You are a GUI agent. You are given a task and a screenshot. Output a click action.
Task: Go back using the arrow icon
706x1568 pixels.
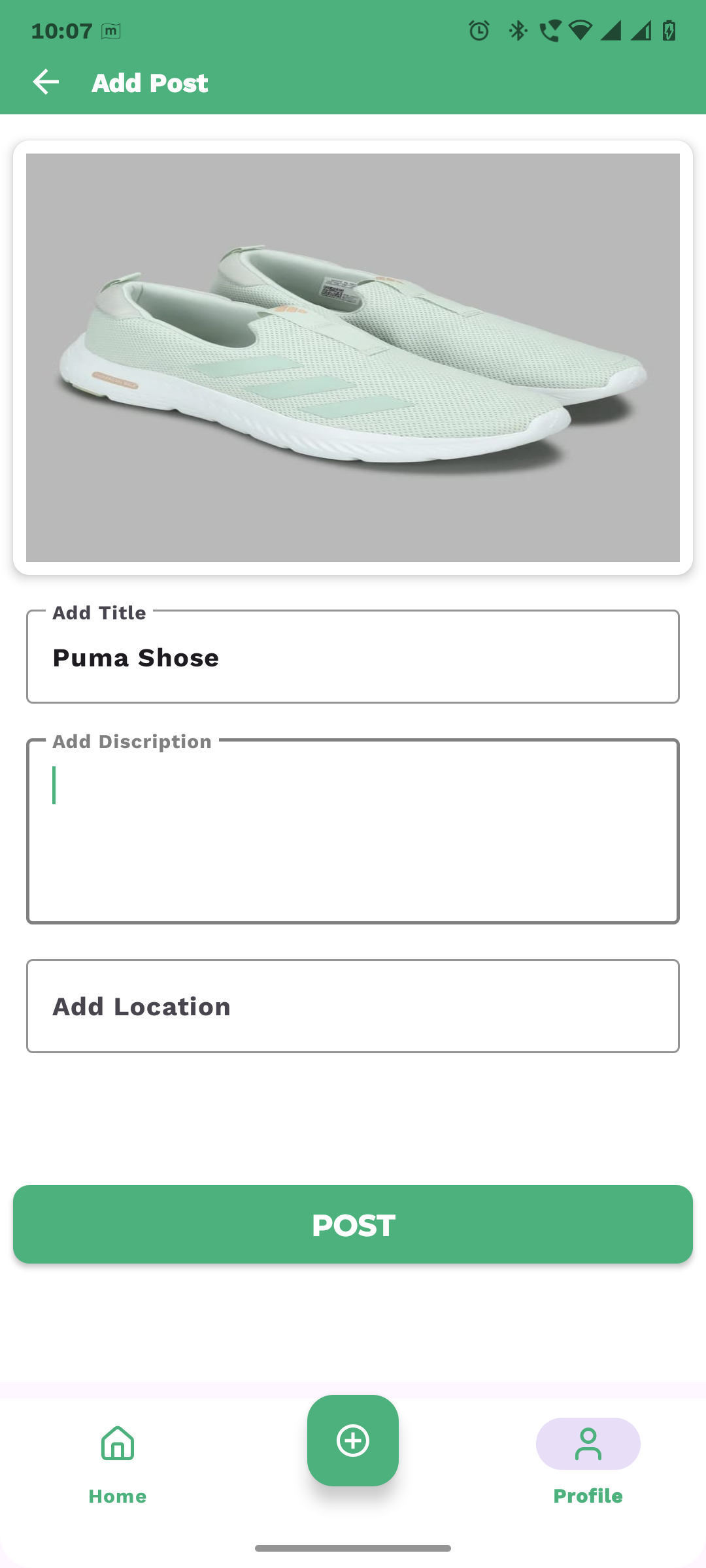46,82
